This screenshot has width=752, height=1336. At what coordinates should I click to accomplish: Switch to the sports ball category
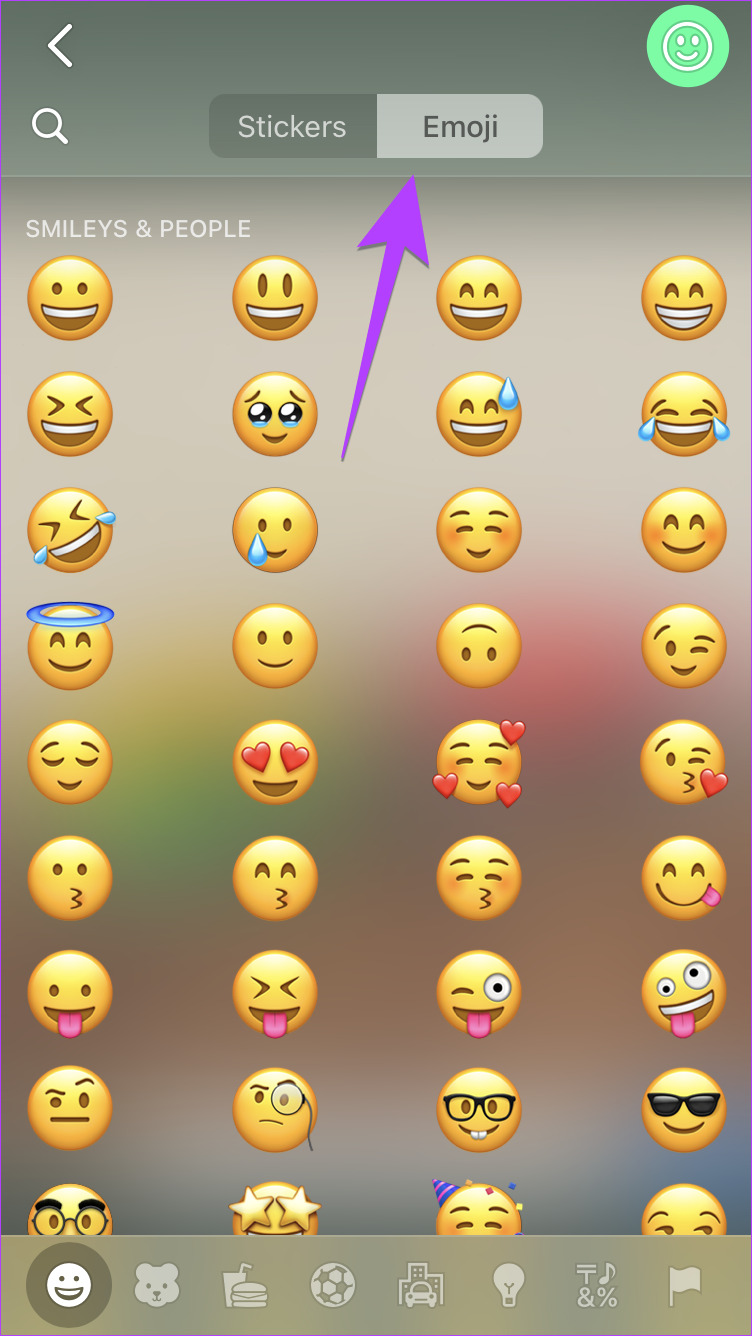click(333, 1285)
